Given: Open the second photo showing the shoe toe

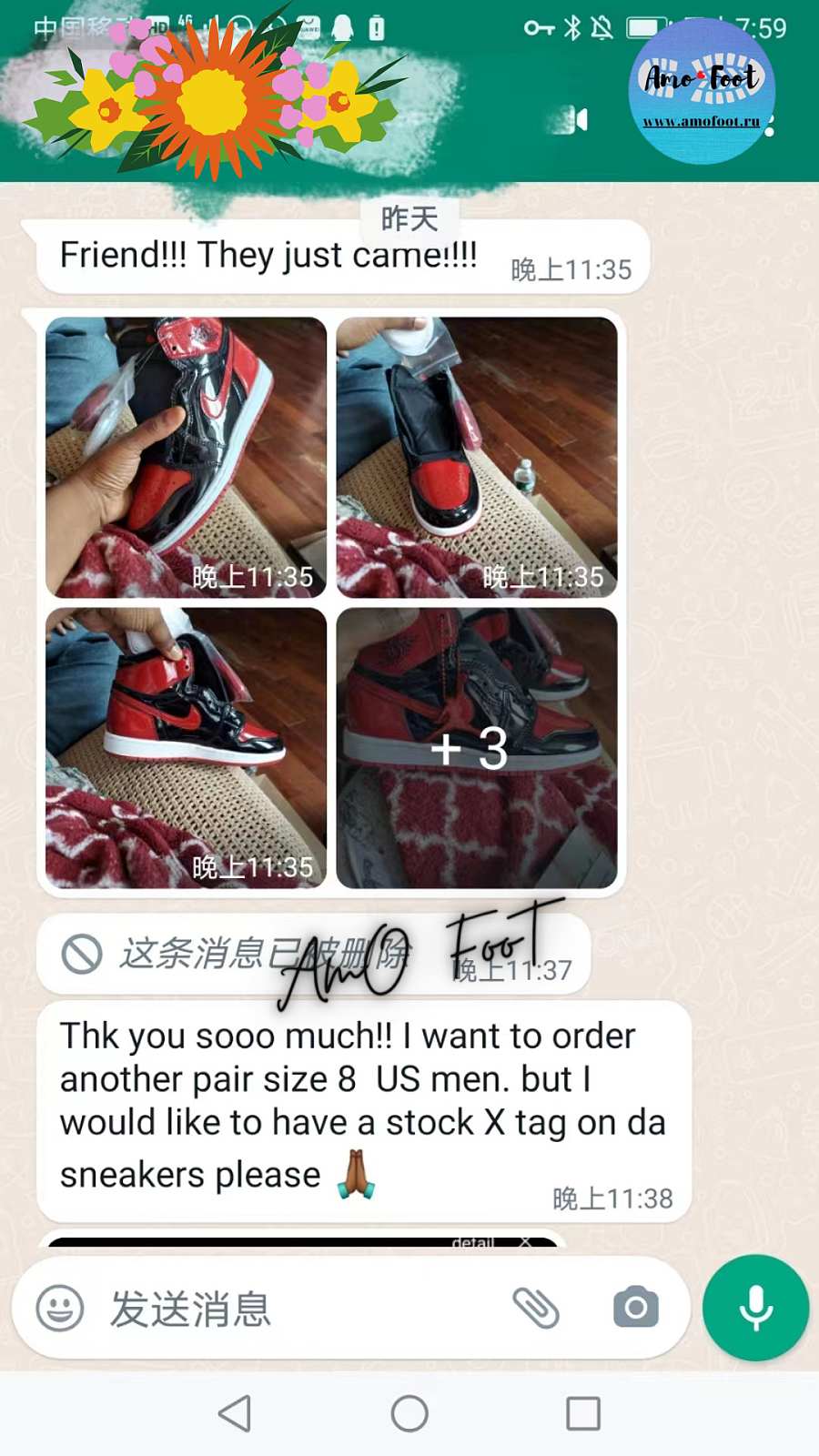Looking at the screenshot, I should [x=477, y=457].
